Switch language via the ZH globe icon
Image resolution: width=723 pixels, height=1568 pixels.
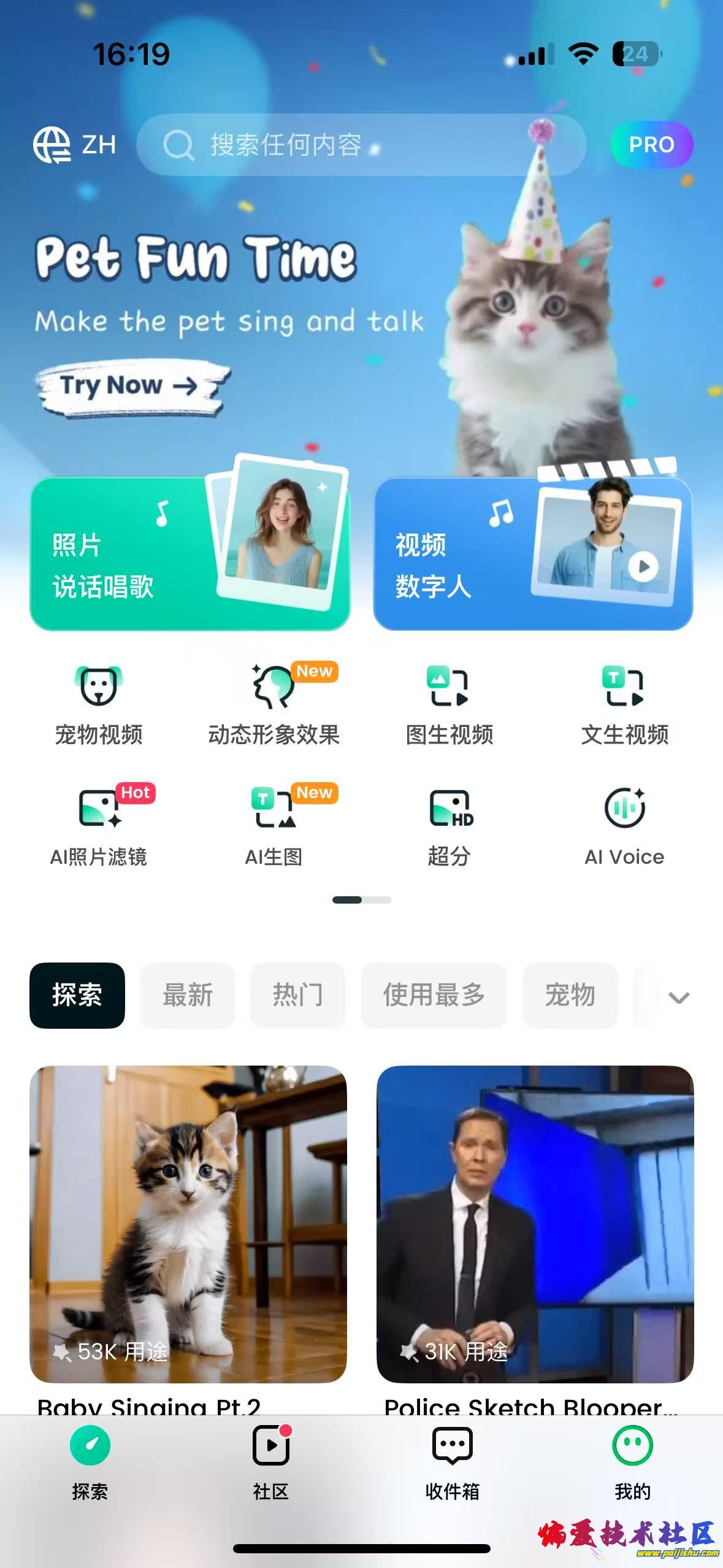click(74, 145)
